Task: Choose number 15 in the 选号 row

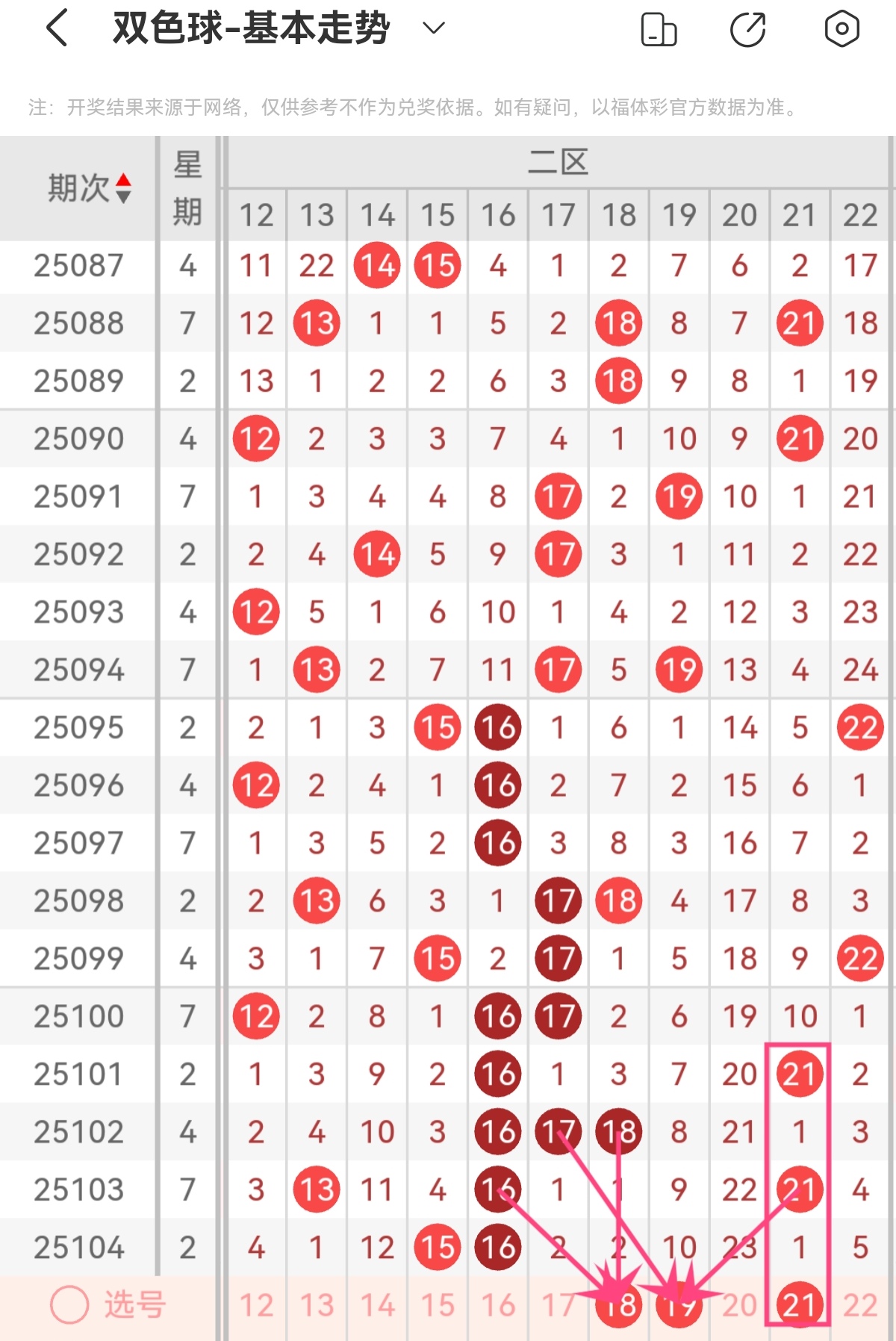Action: pyautogui.click(x=438, y=1305)
